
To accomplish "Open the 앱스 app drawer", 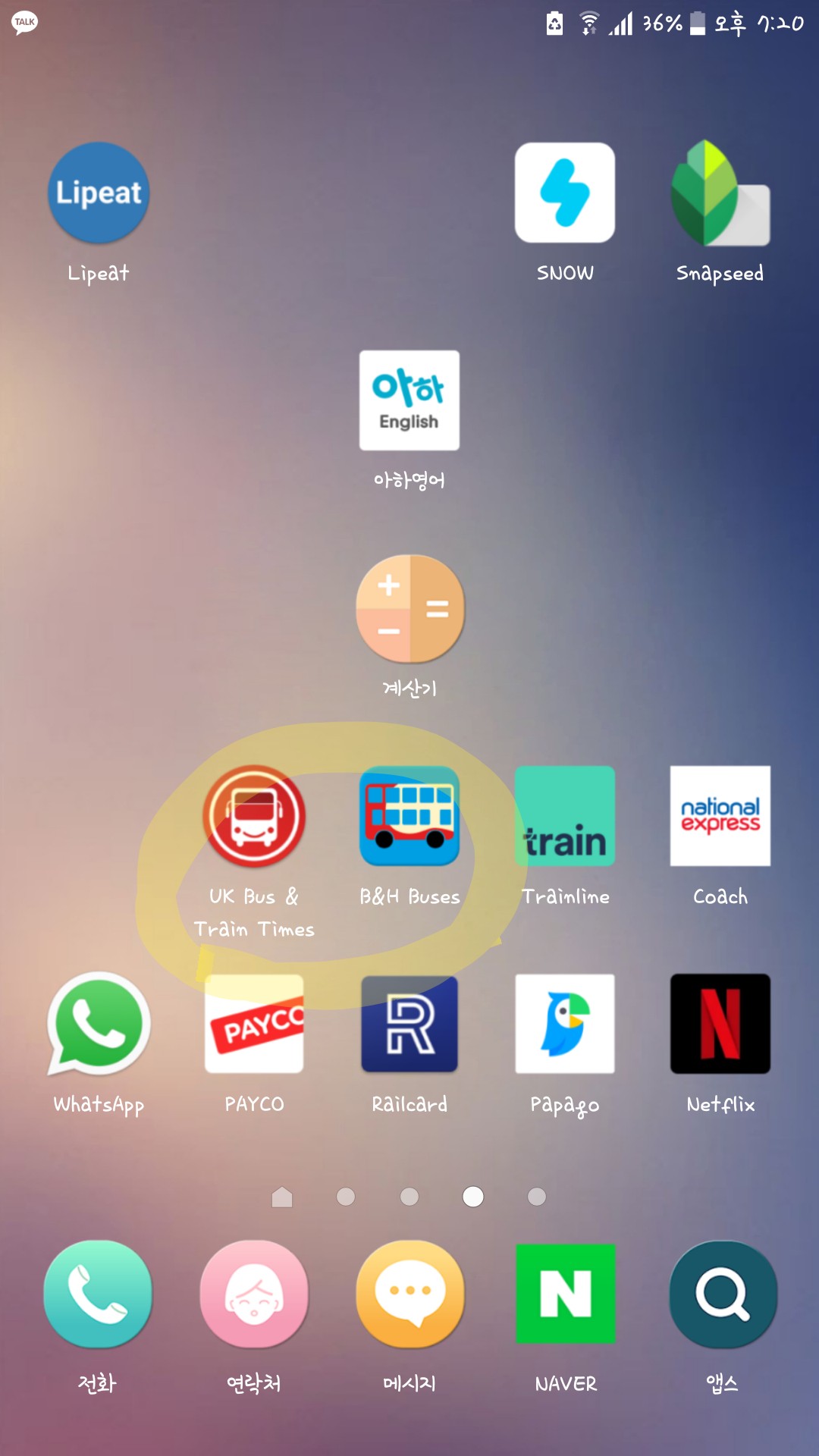I will pos(722,1294).
